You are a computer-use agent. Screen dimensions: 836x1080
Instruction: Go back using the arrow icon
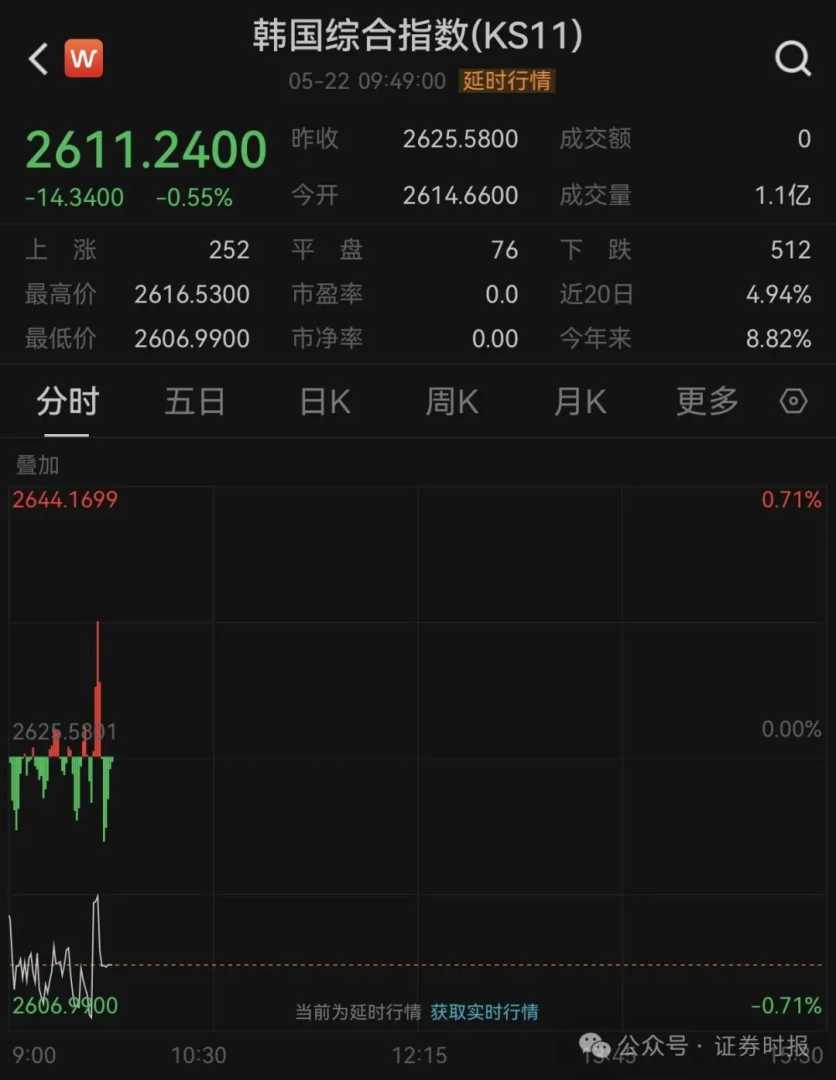point(38,60)
